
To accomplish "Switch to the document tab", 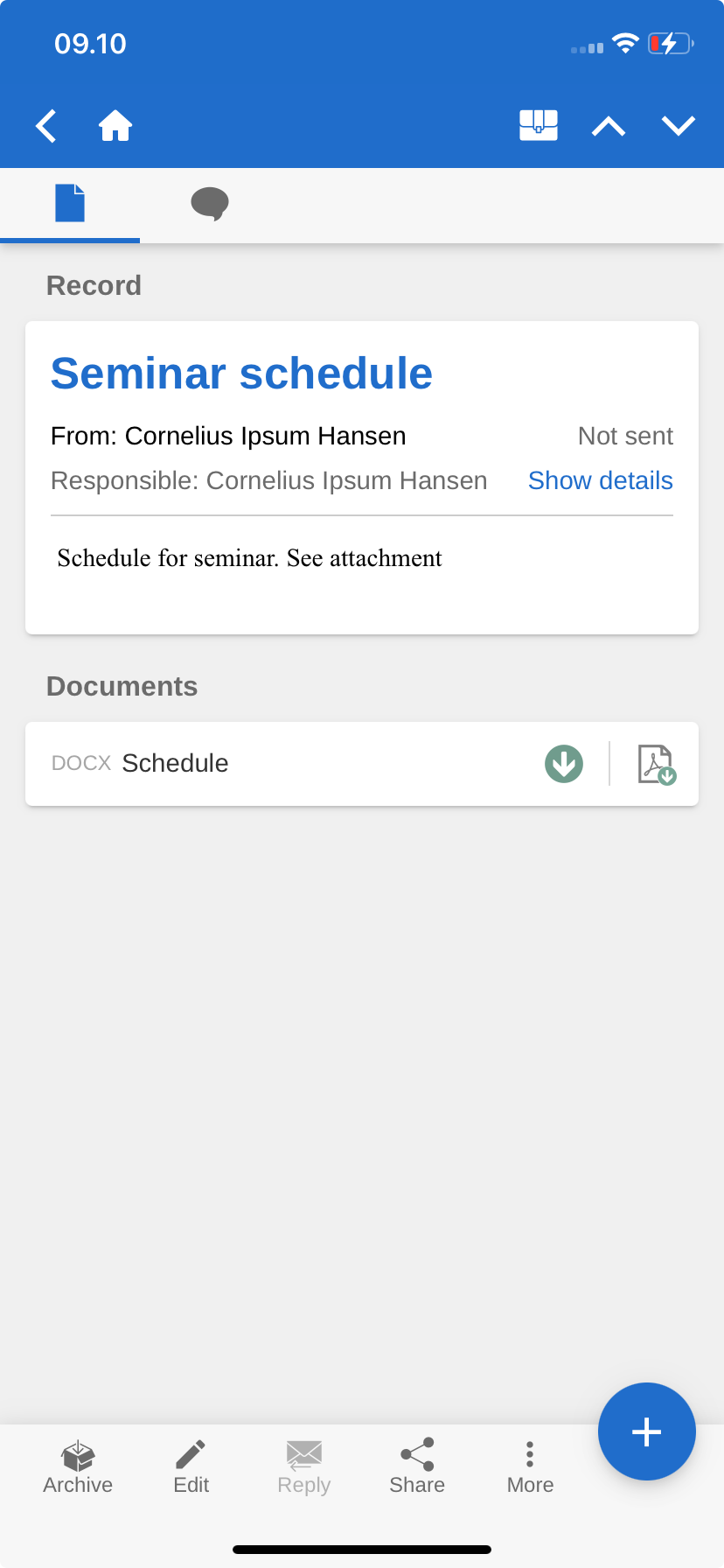I will (x=70, y=203).
